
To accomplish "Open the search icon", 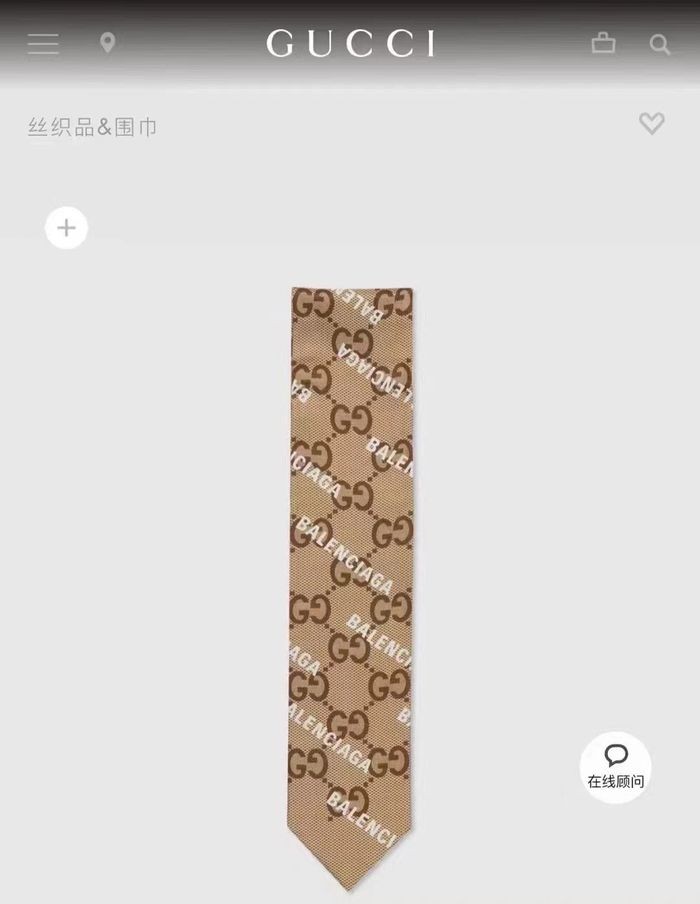I will pyautogui.click(x=659, y=44).
